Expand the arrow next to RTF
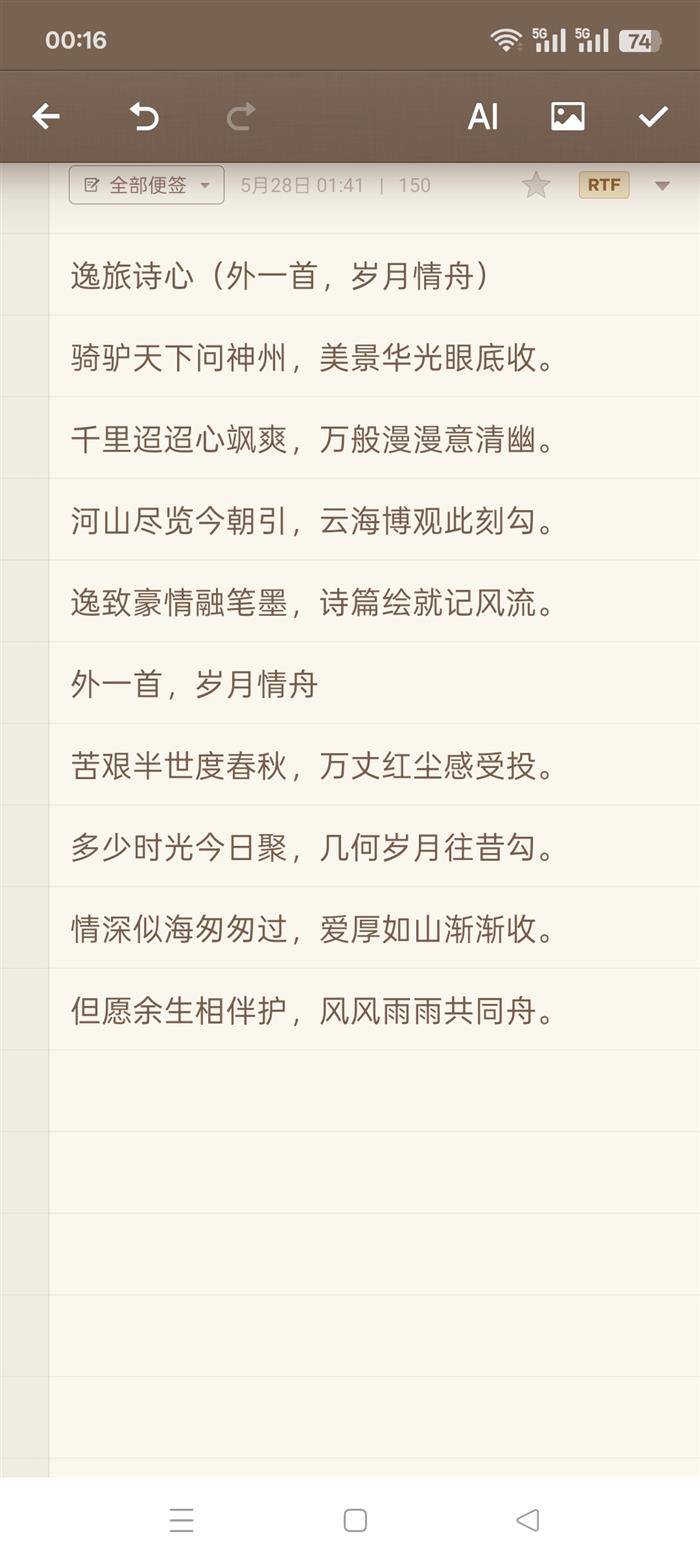The width and height of the screenshot is (700, 1563). 661,185
